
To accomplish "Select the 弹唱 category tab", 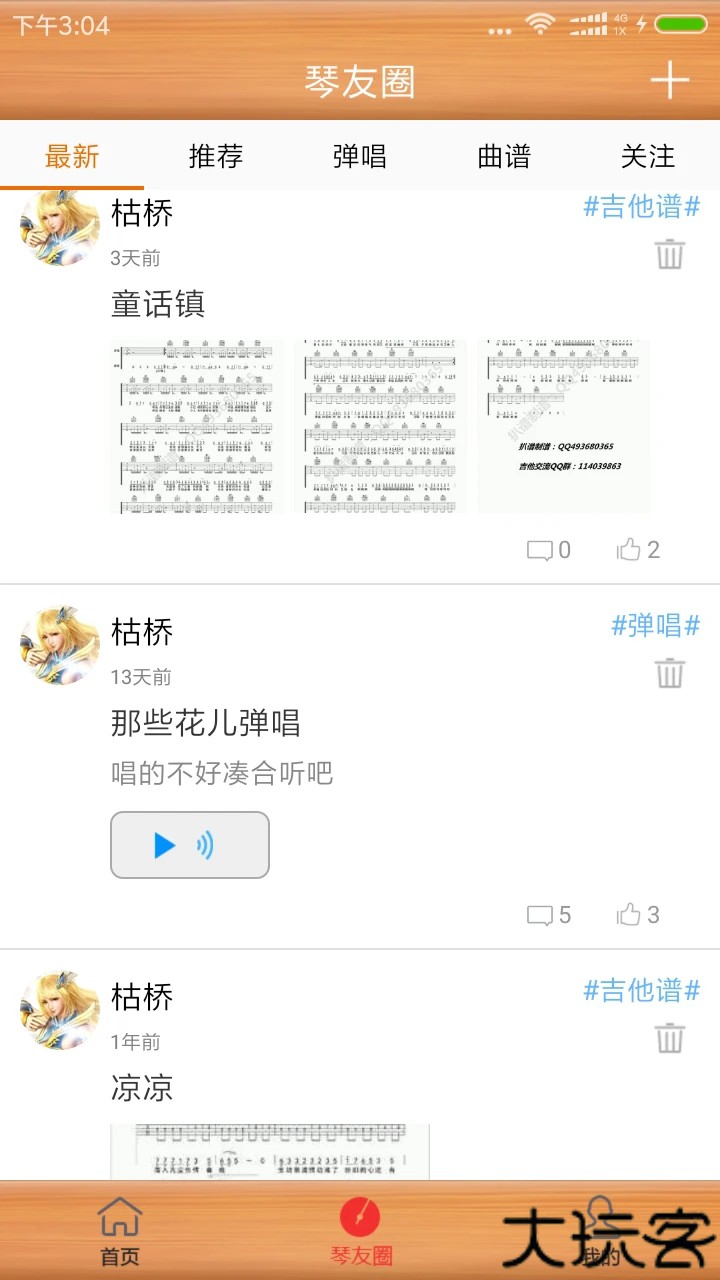I will point(360,156).
